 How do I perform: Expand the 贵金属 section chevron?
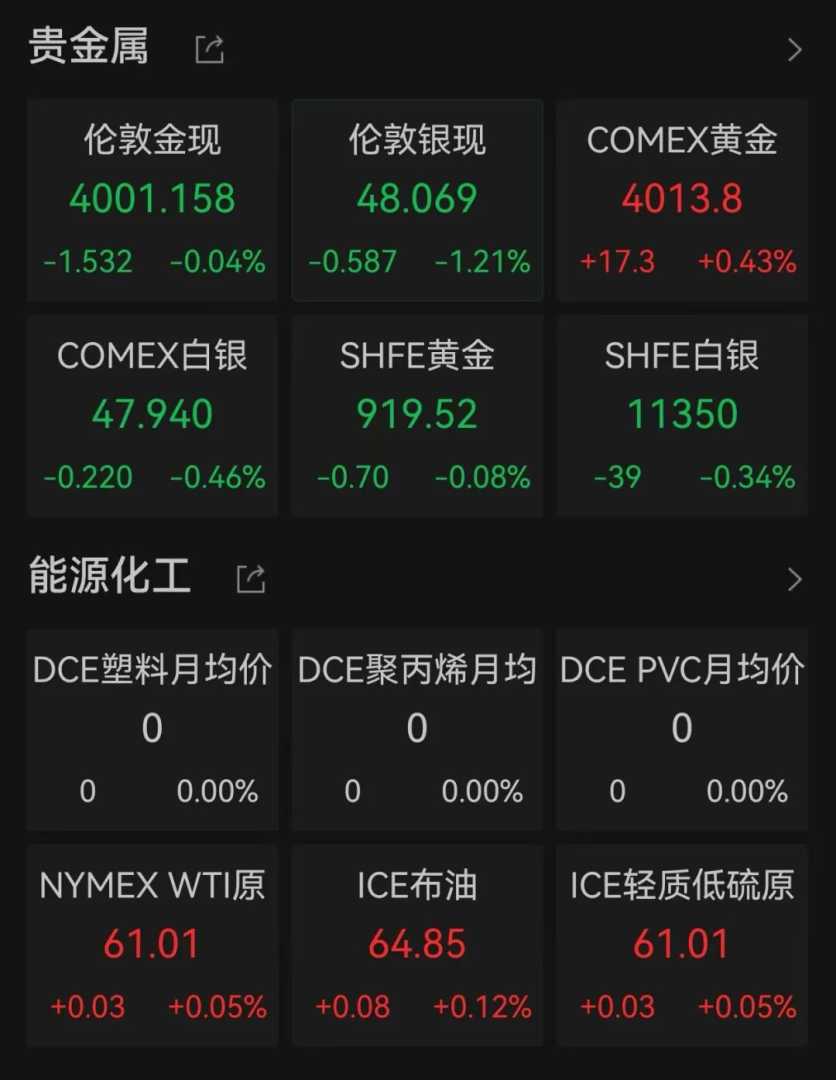pyautogui.click(x=795, y=49)
